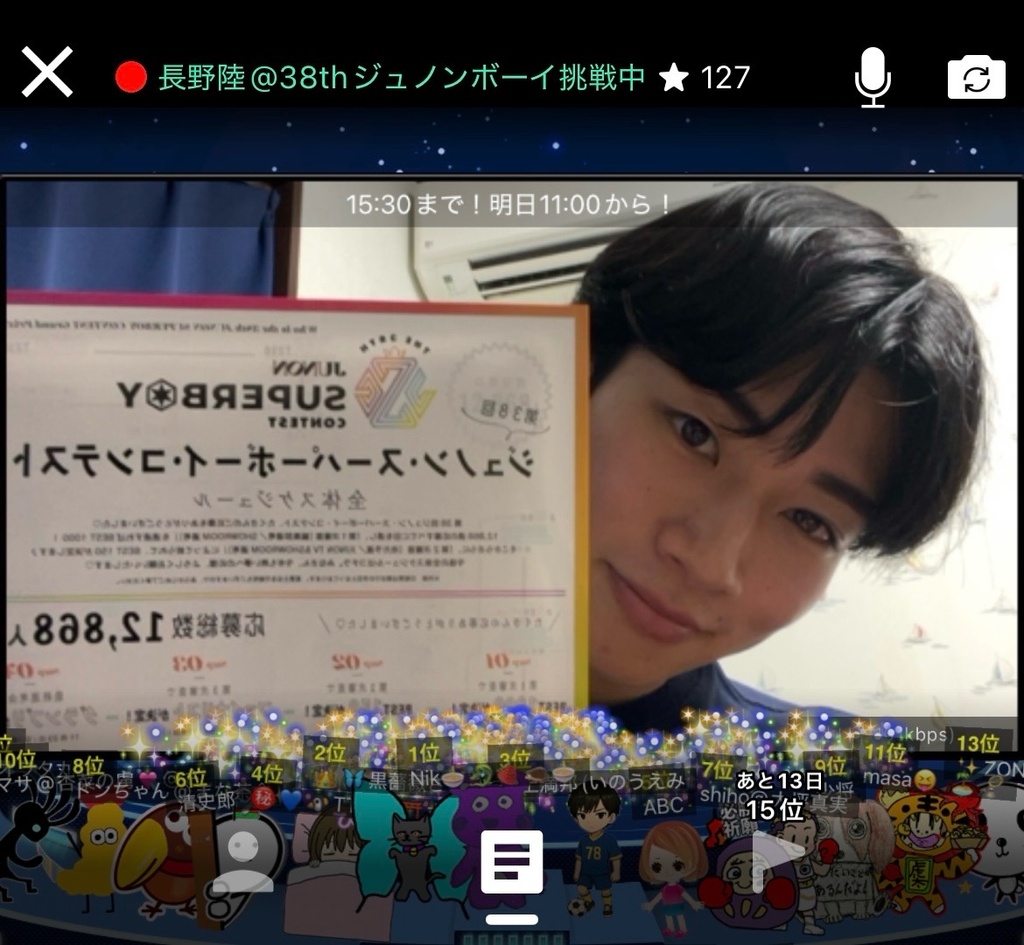1024x945 pixels.
Task: Close the live broadcast screen
Action: [x=47, y=74]
